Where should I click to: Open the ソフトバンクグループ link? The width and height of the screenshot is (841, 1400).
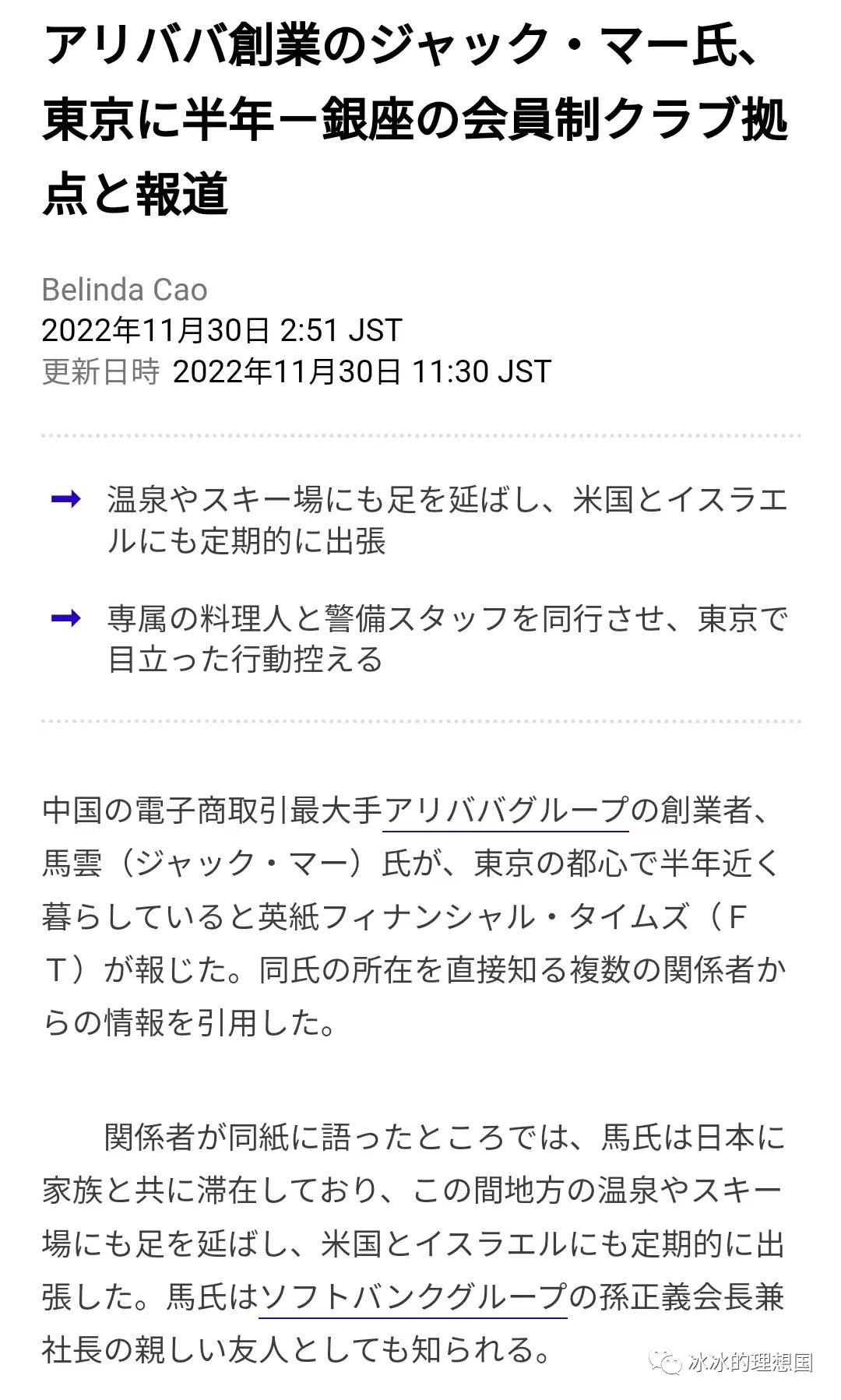pos(413,1296)
